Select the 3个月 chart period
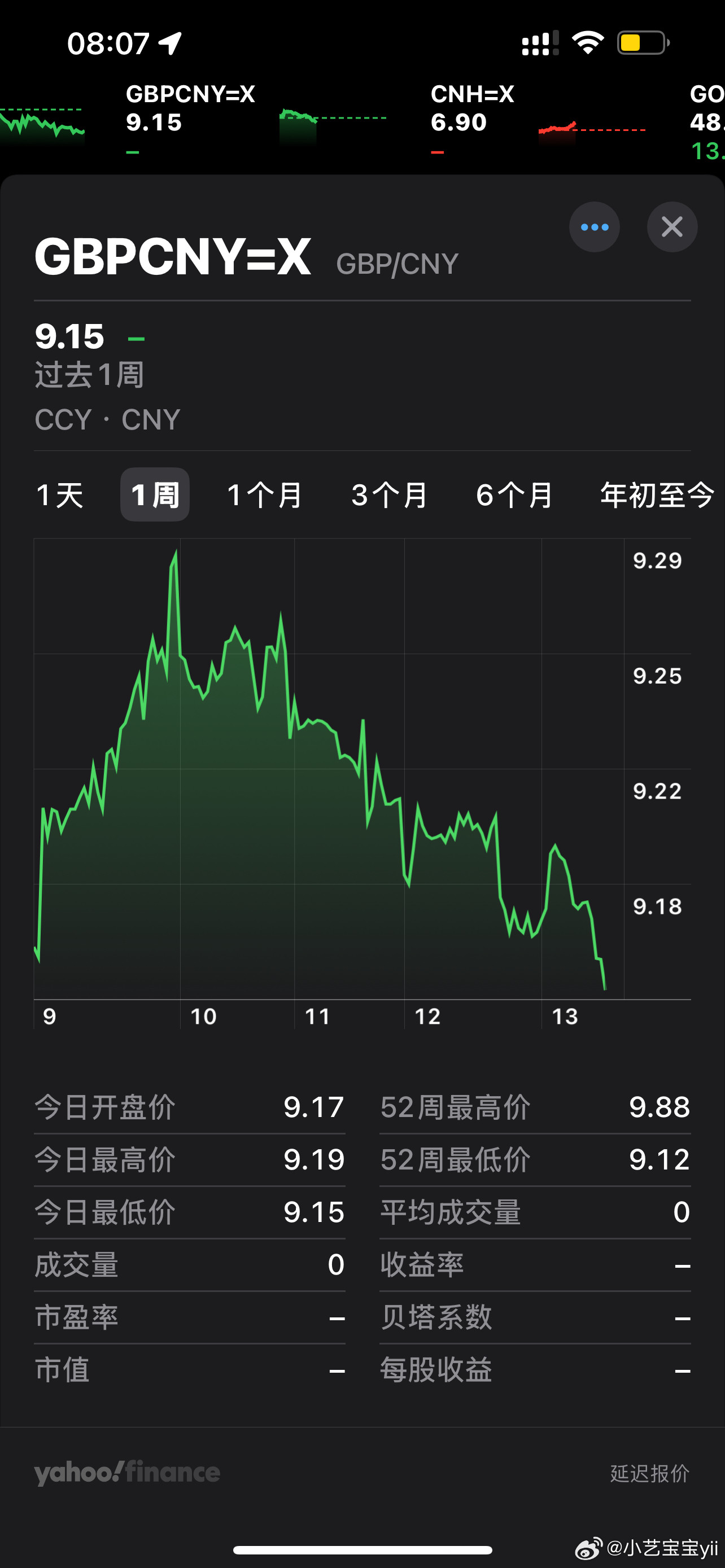The image size is (725, 1568). point(390,495)
